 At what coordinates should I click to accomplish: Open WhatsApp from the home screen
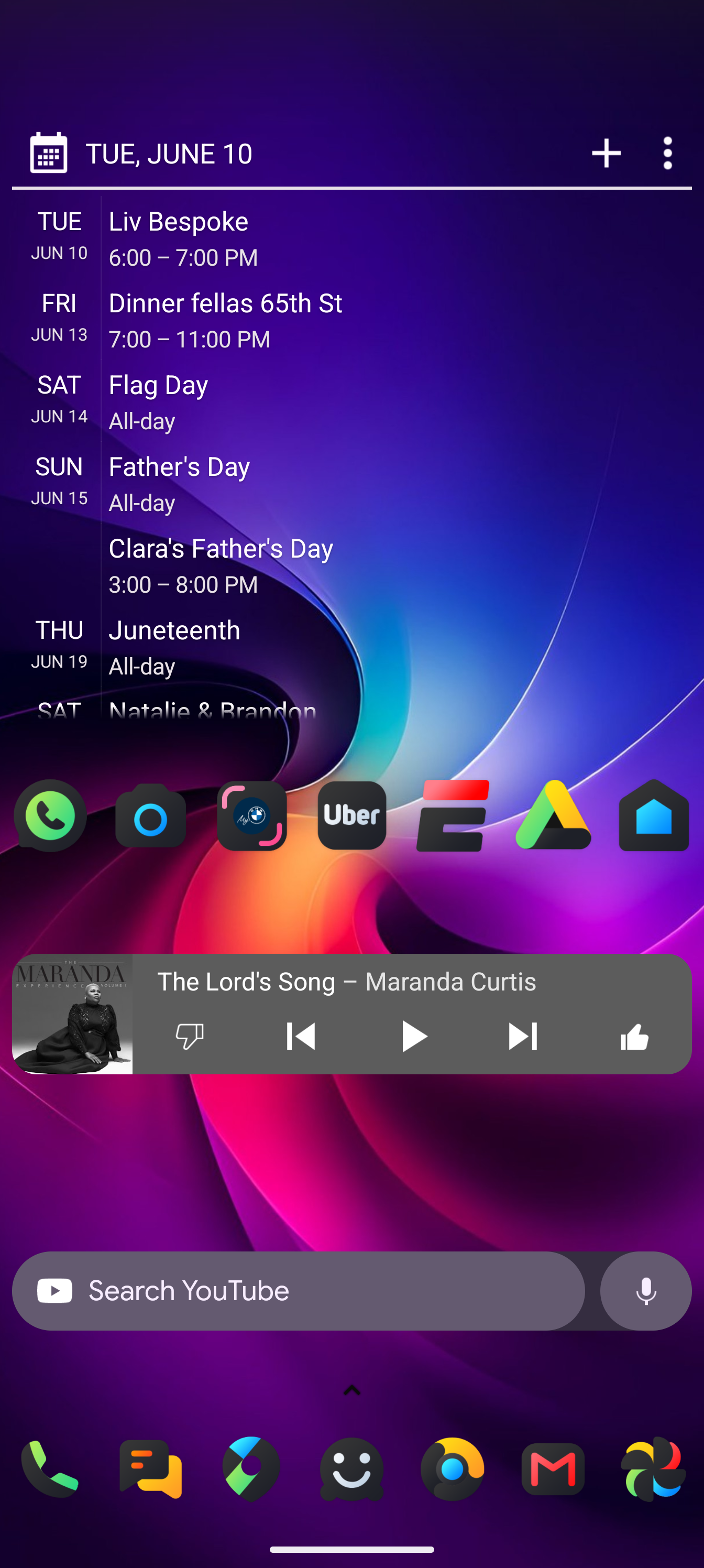50,815
